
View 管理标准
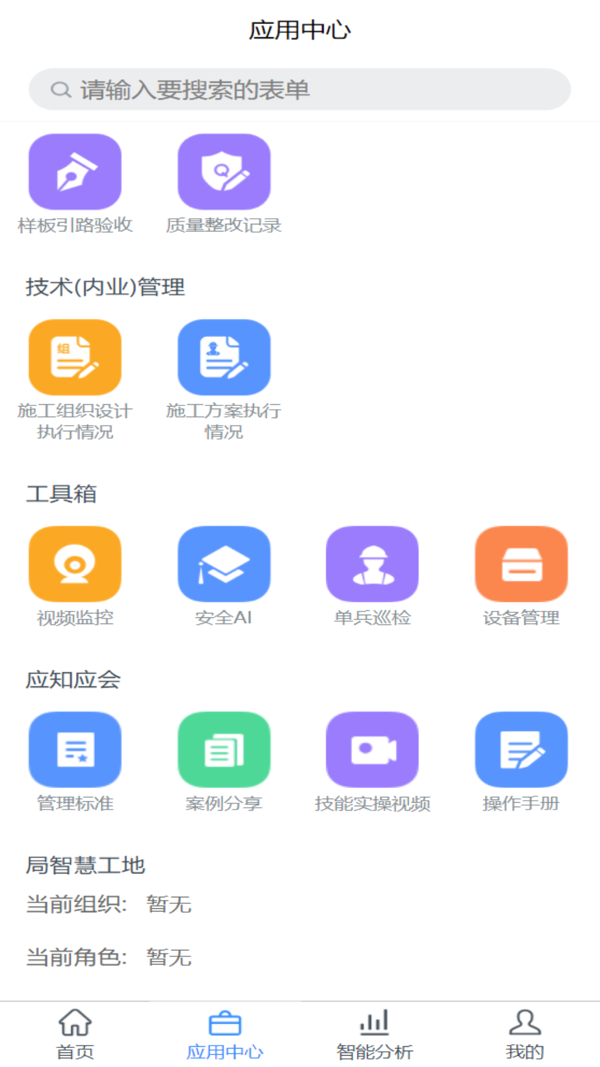[75, 750]
